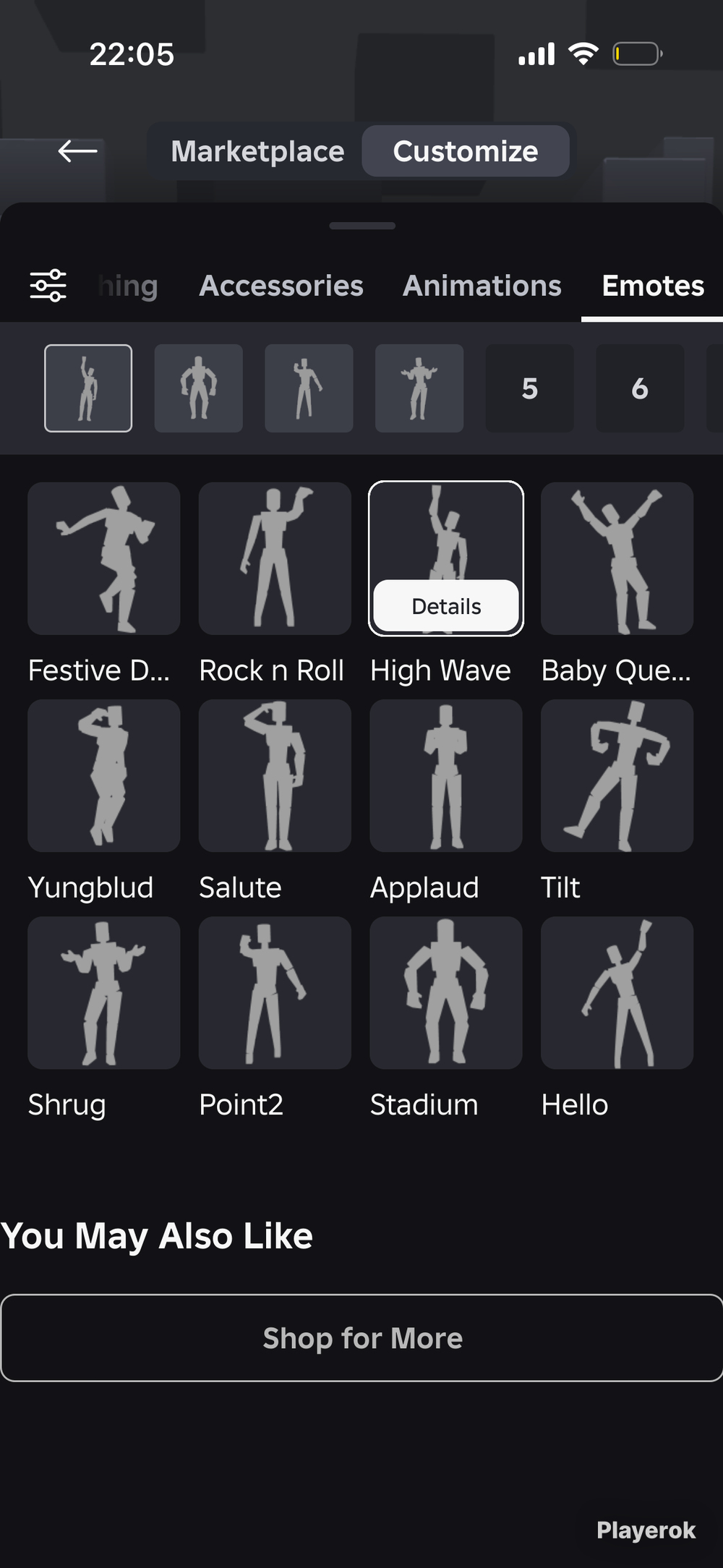
Task: Choose emote slot 6
Action: [x=639, y=388]
